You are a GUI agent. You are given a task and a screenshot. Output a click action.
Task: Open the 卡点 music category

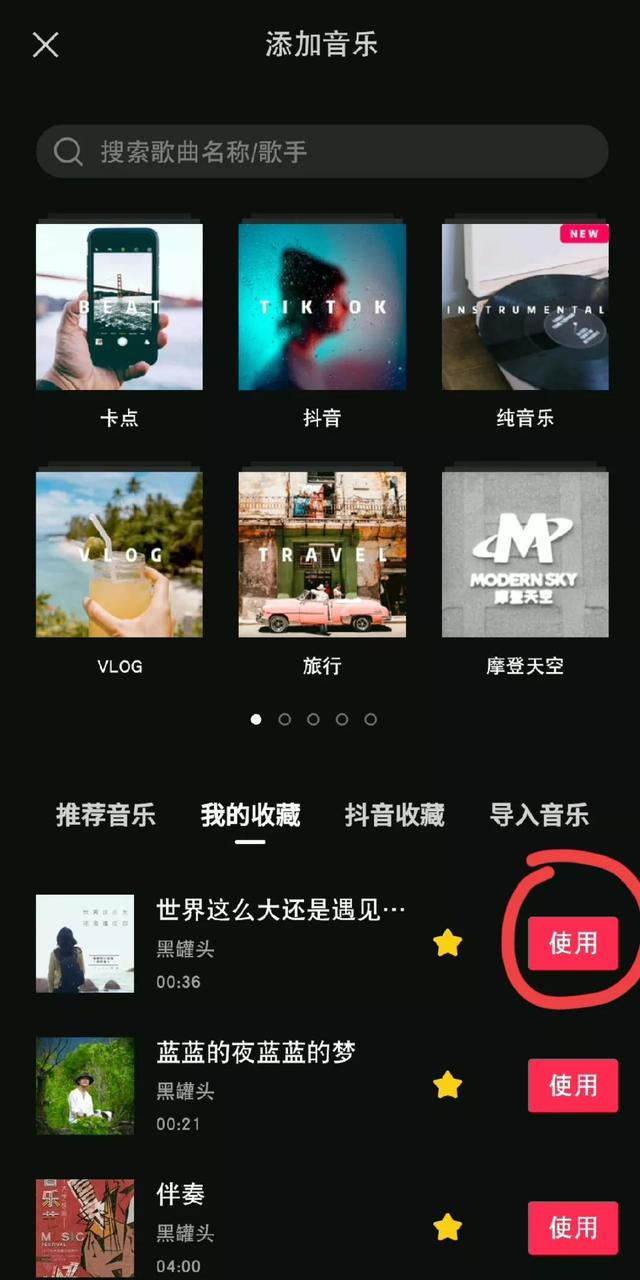point(119,307)
